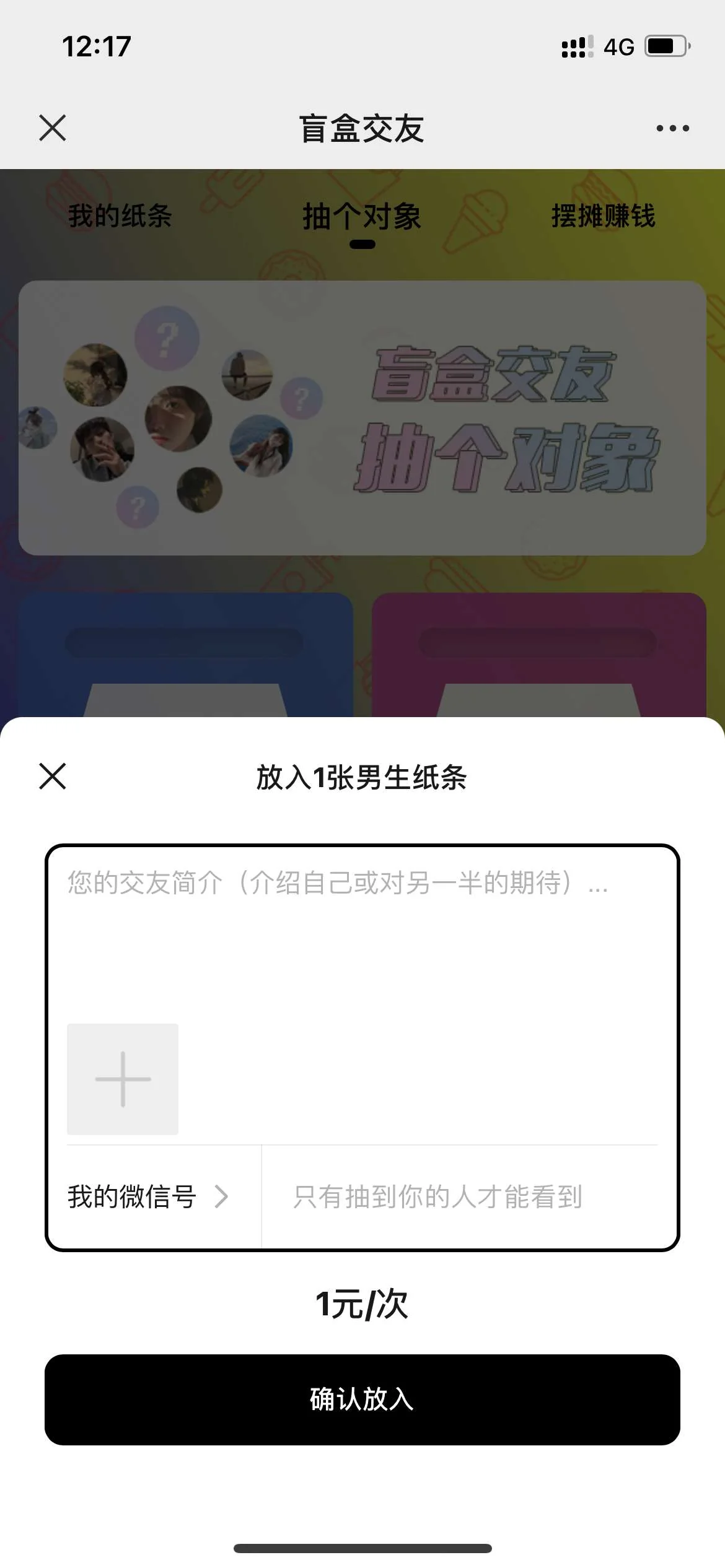Close the 盲盒交友 mini program page
This screenshot has height=1568, width=725.
(53, 128)
